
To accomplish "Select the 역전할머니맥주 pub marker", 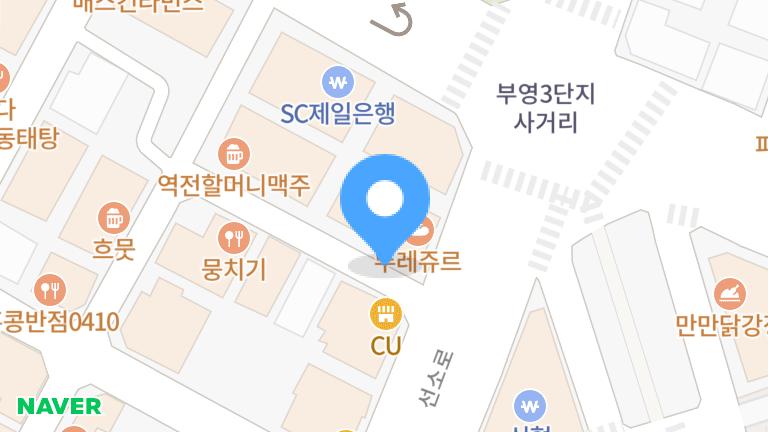I will coord(234,154).
